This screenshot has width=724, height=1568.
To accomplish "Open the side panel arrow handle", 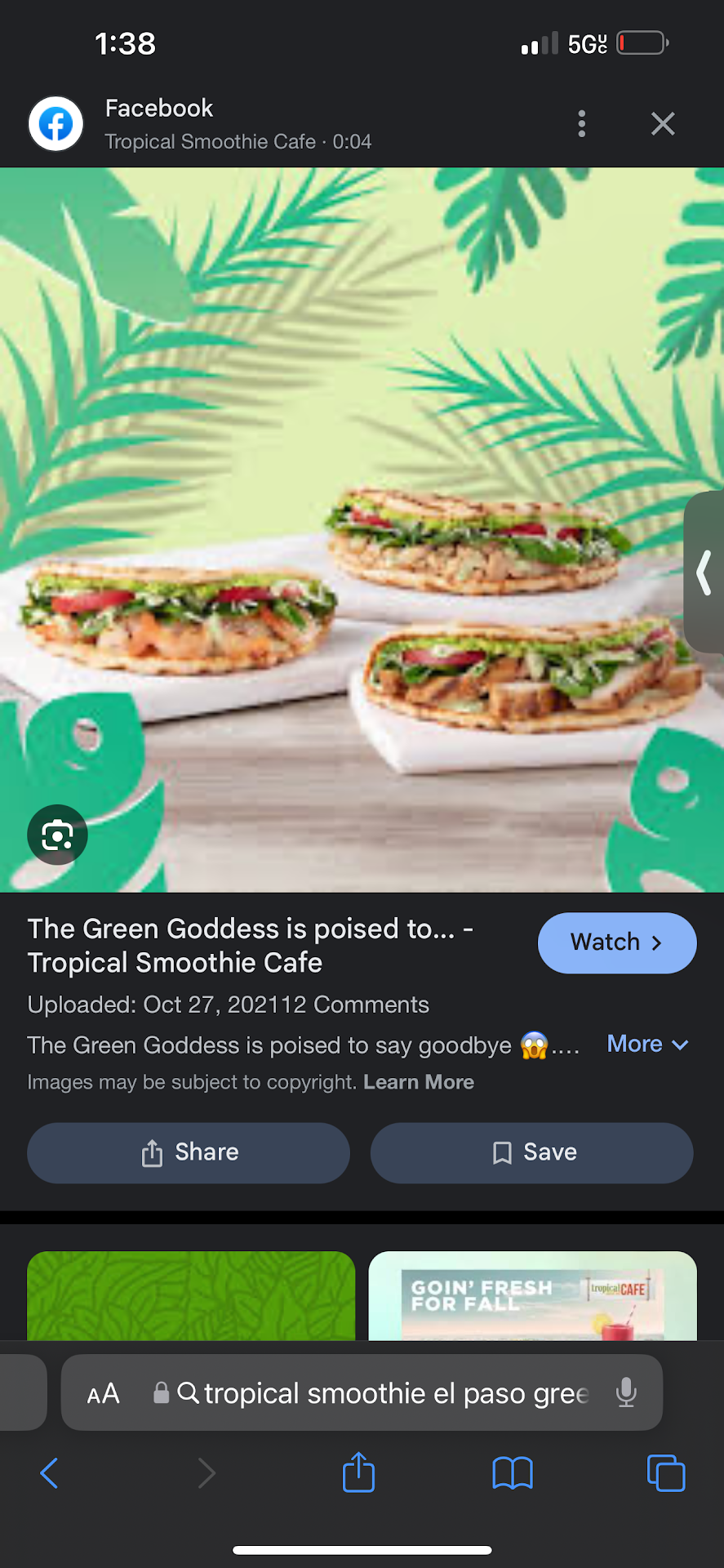I will [704, 572].
